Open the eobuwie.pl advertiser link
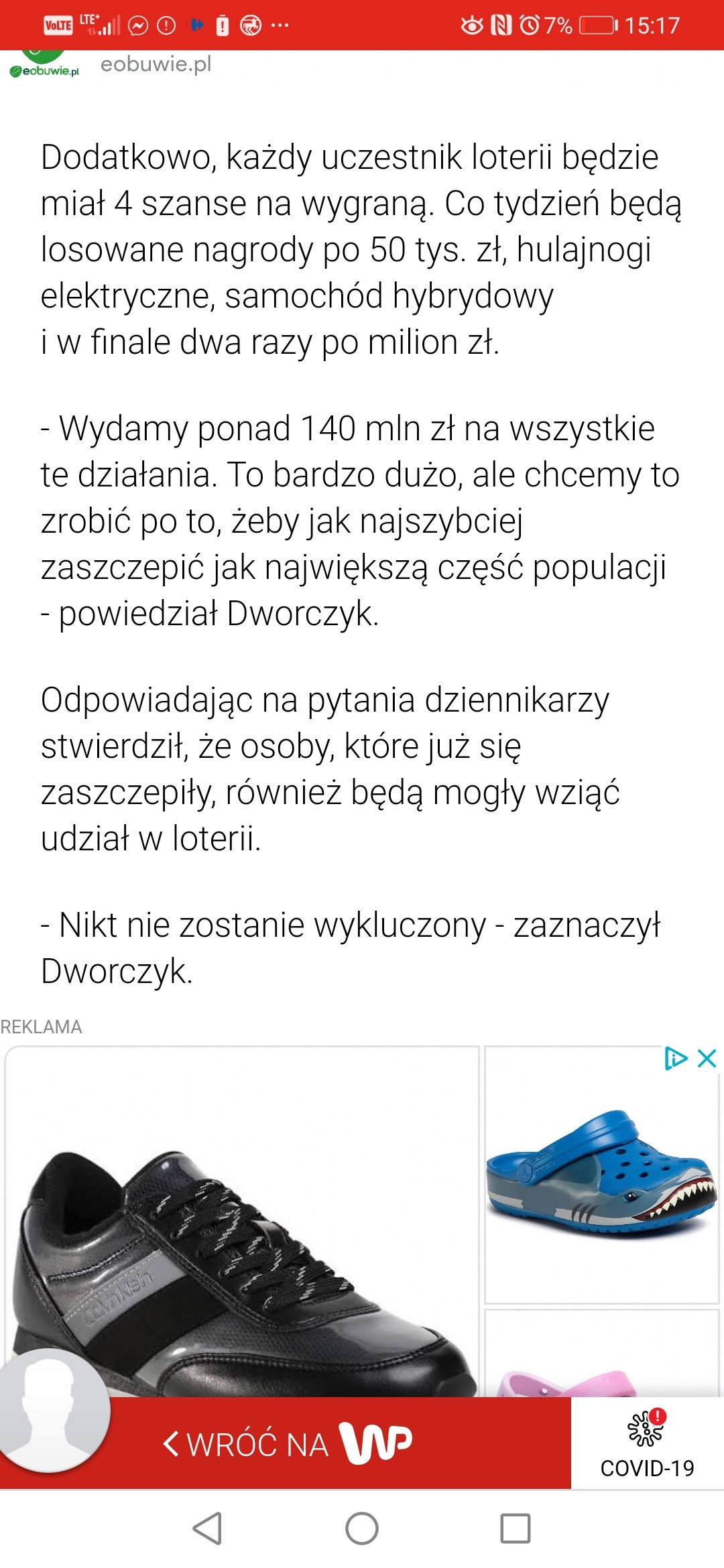Viewport: 724px width, 1568px height. coord(156,64)
